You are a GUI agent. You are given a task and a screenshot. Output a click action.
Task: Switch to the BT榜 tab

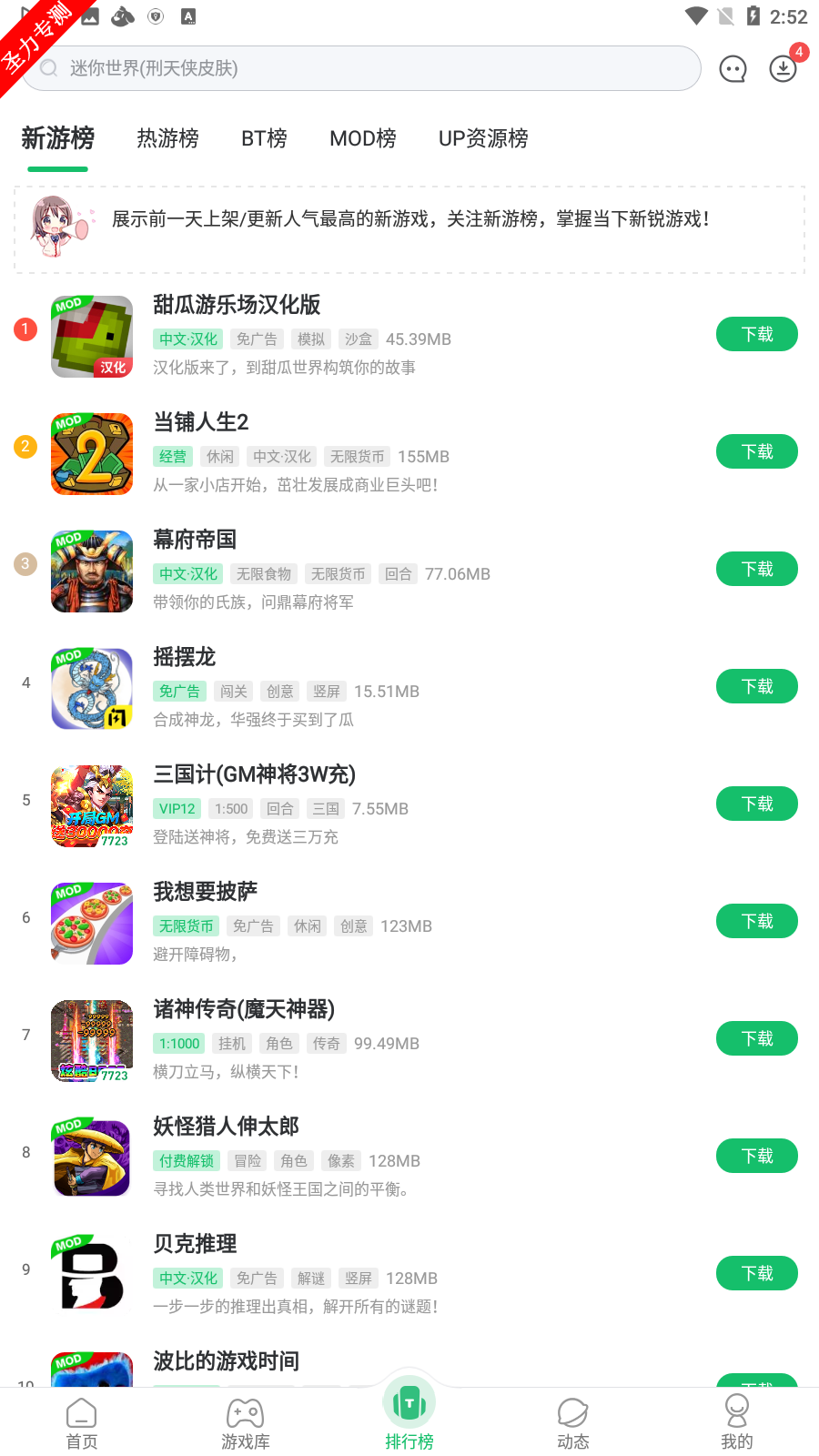coord(264,138)
